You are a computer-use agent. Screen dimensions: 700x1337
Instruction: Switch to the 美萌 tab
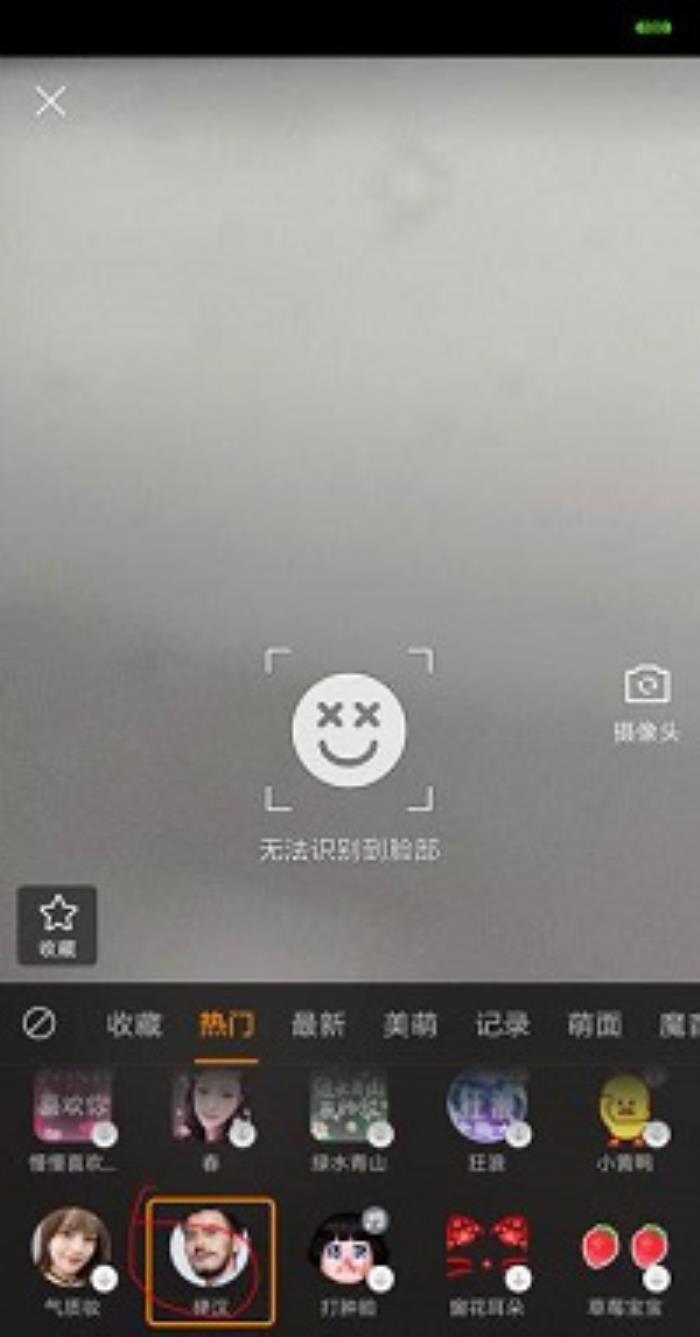click(410, 1024)
